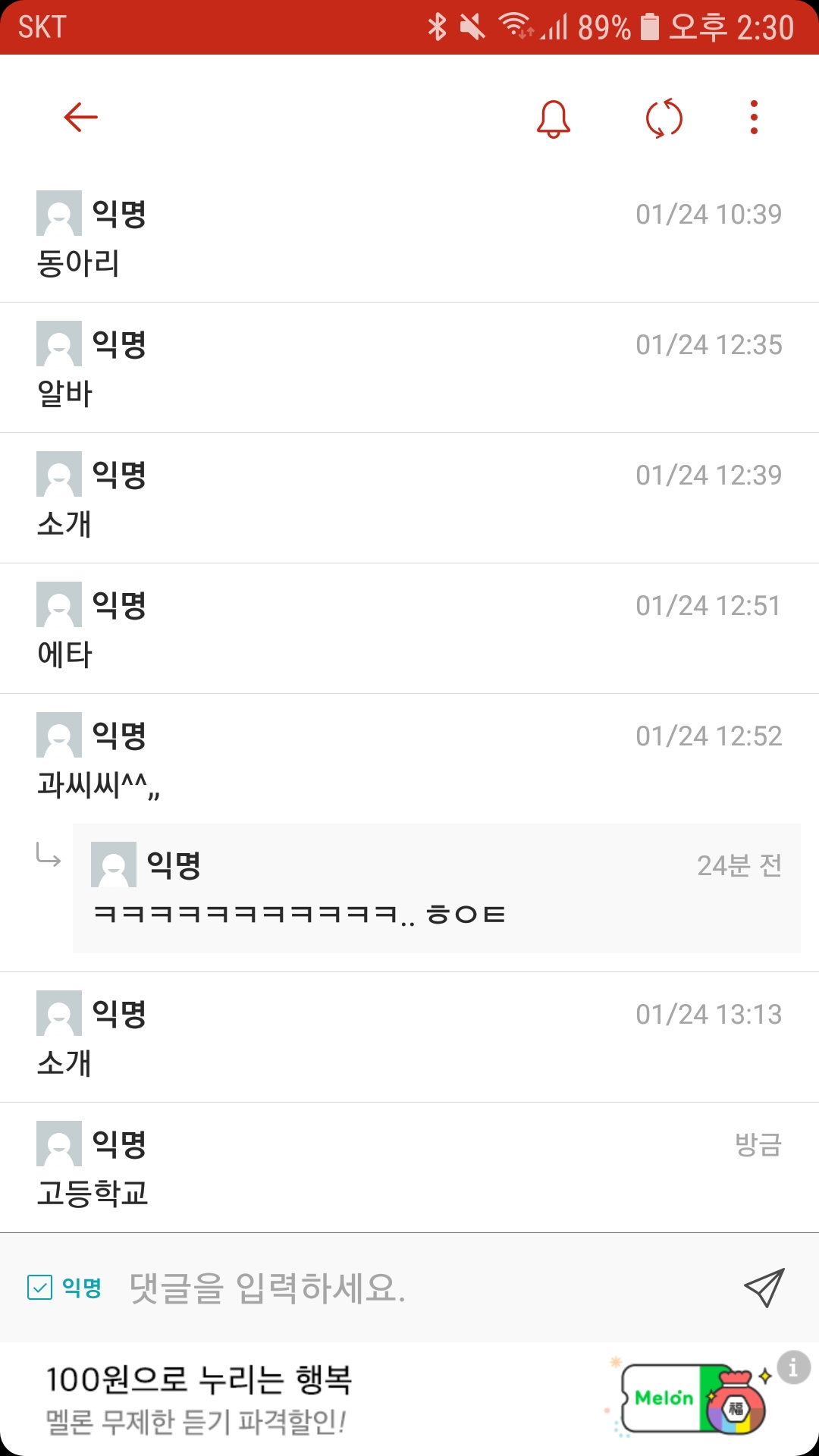Open the notifications bell
The image size is (819, 1456).
point(553,119)
